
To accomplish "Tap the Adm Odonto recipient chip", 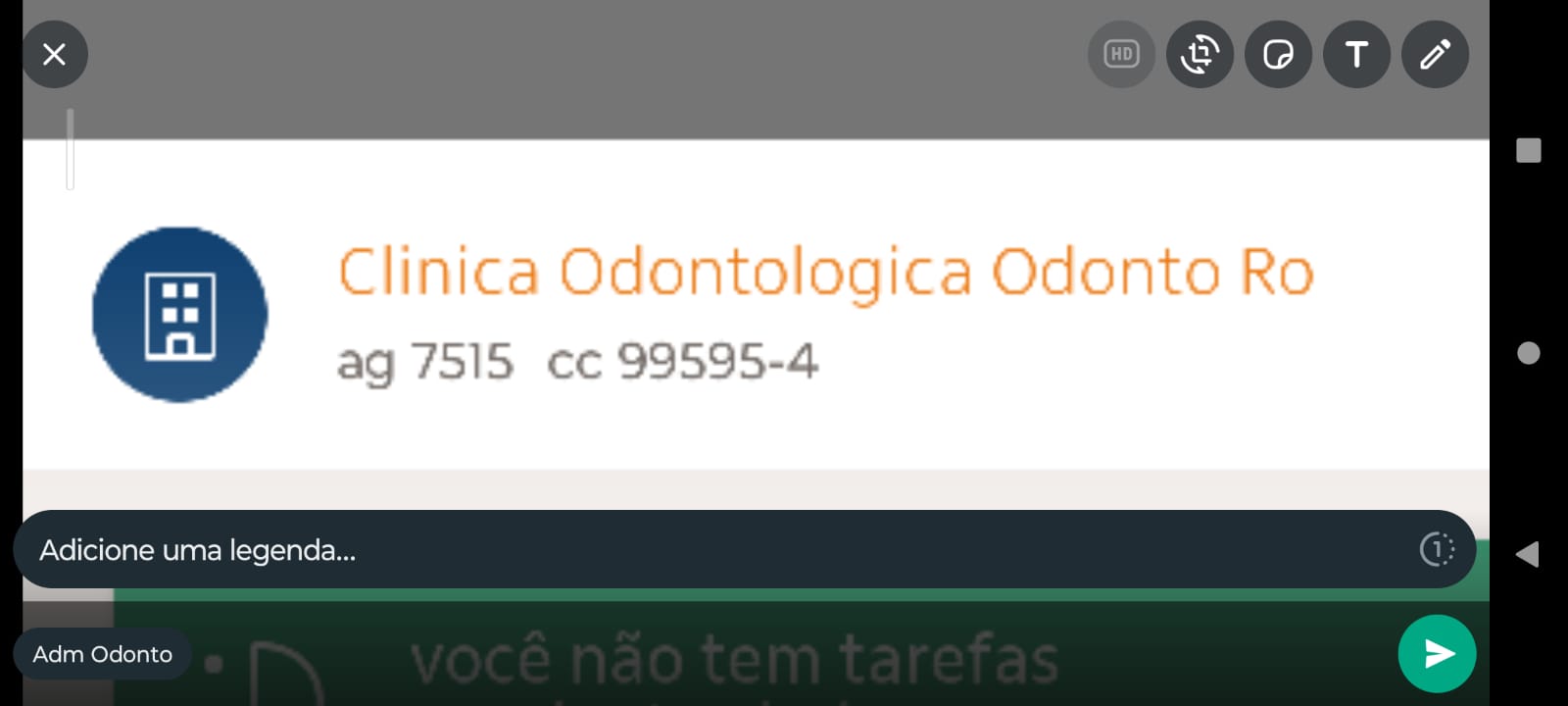I will 102,654.
